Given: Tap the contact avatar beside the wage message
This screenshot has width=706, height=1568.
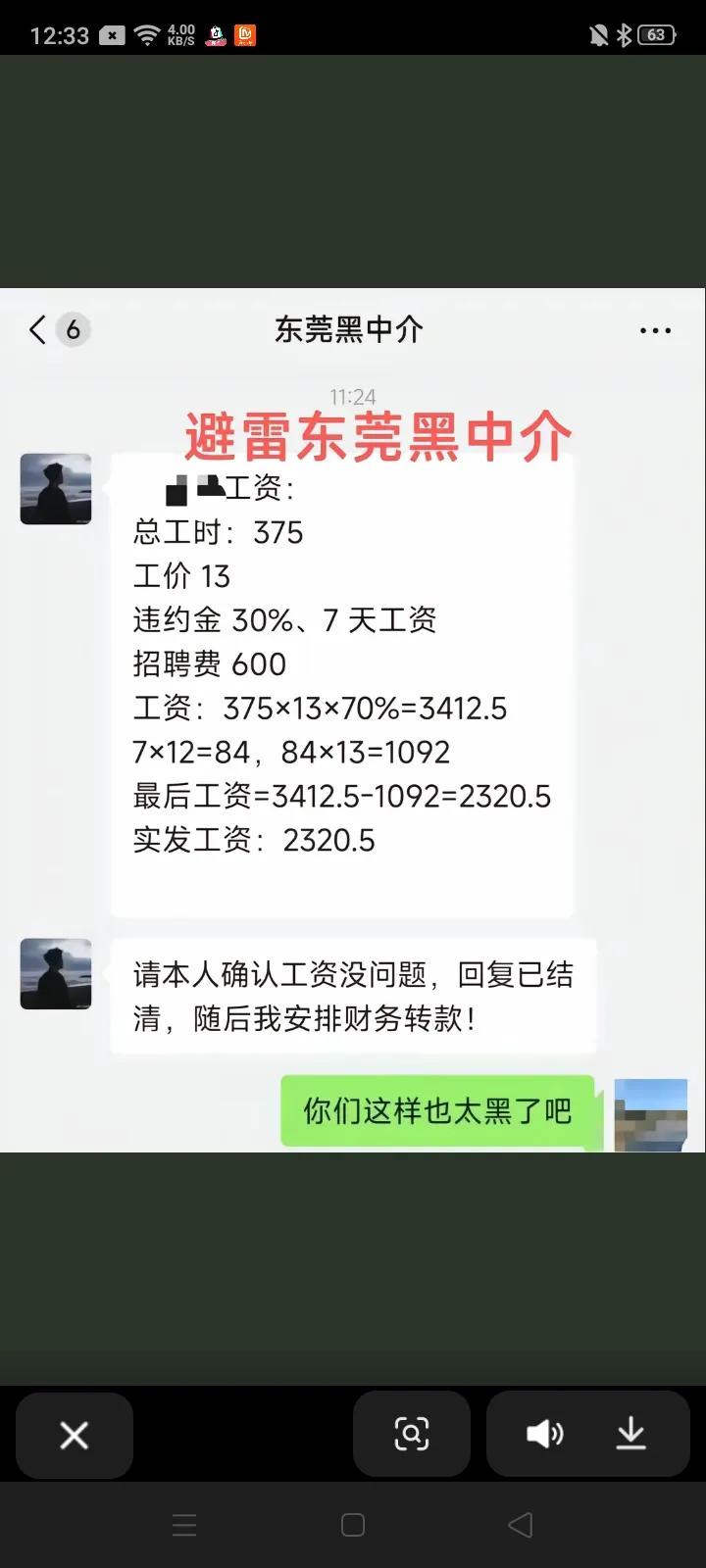Looking at the screenshot, I should click(x=55, y=488).
